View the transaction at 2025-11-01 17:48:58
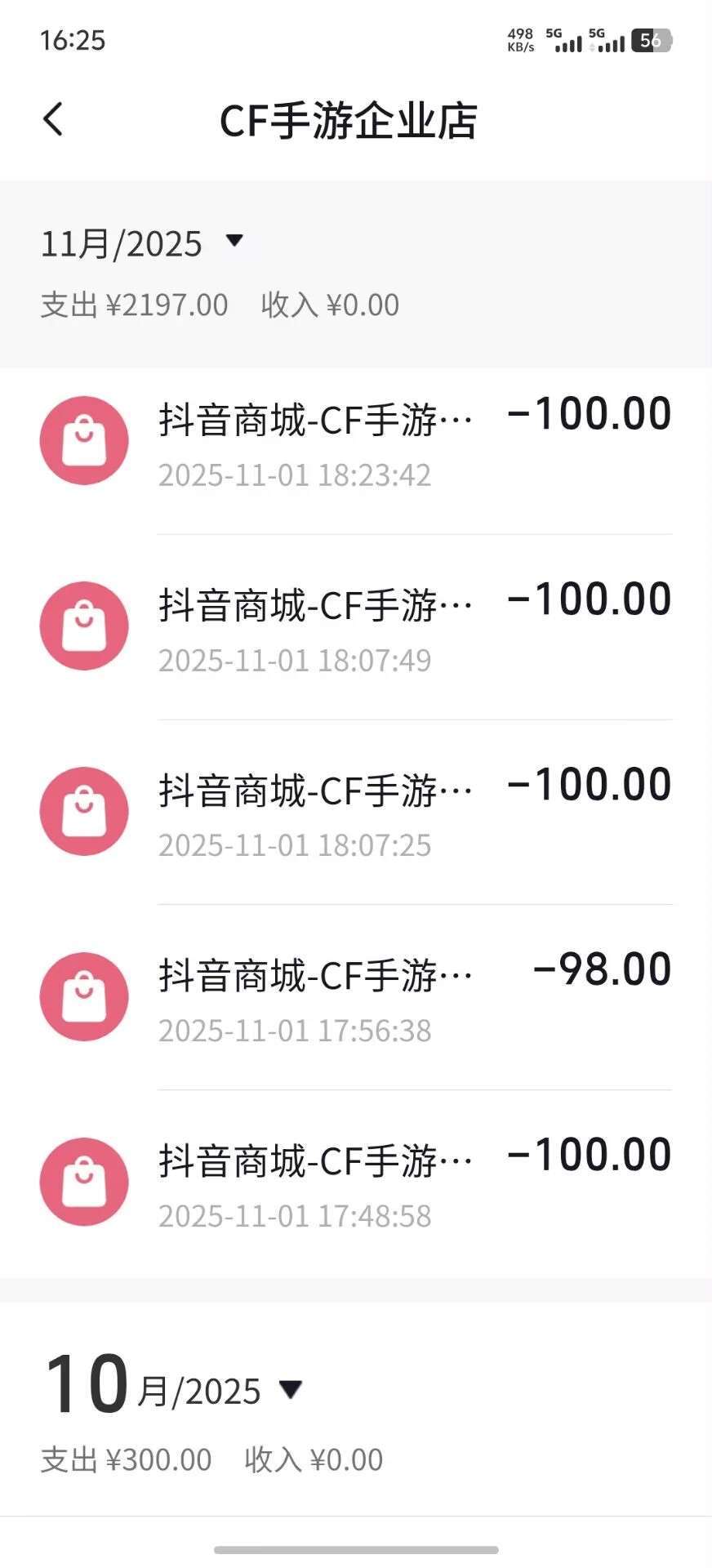The image size is (712, 1568). [356, 1182]
